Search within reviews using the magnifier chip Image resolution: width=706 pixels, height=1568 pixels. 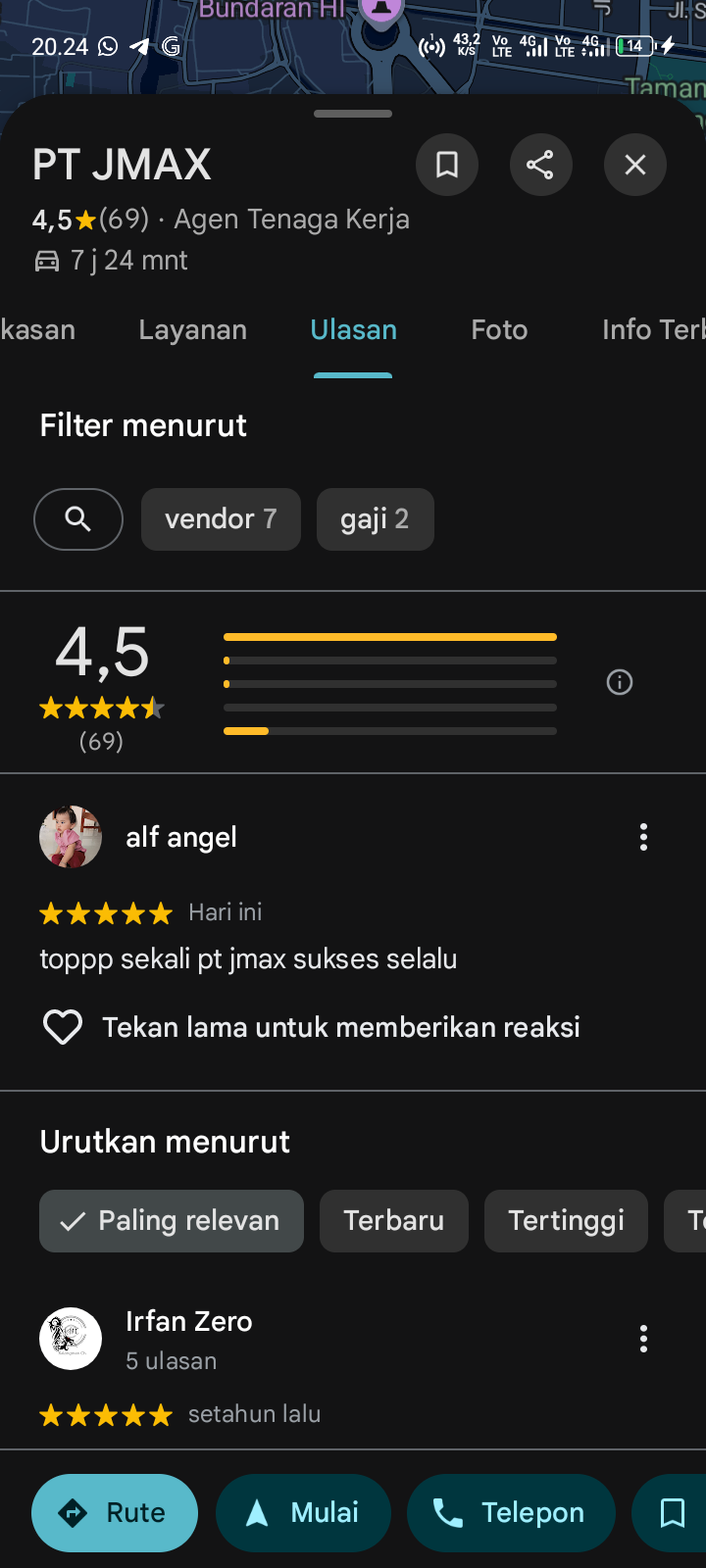click(x=78, y=519)
